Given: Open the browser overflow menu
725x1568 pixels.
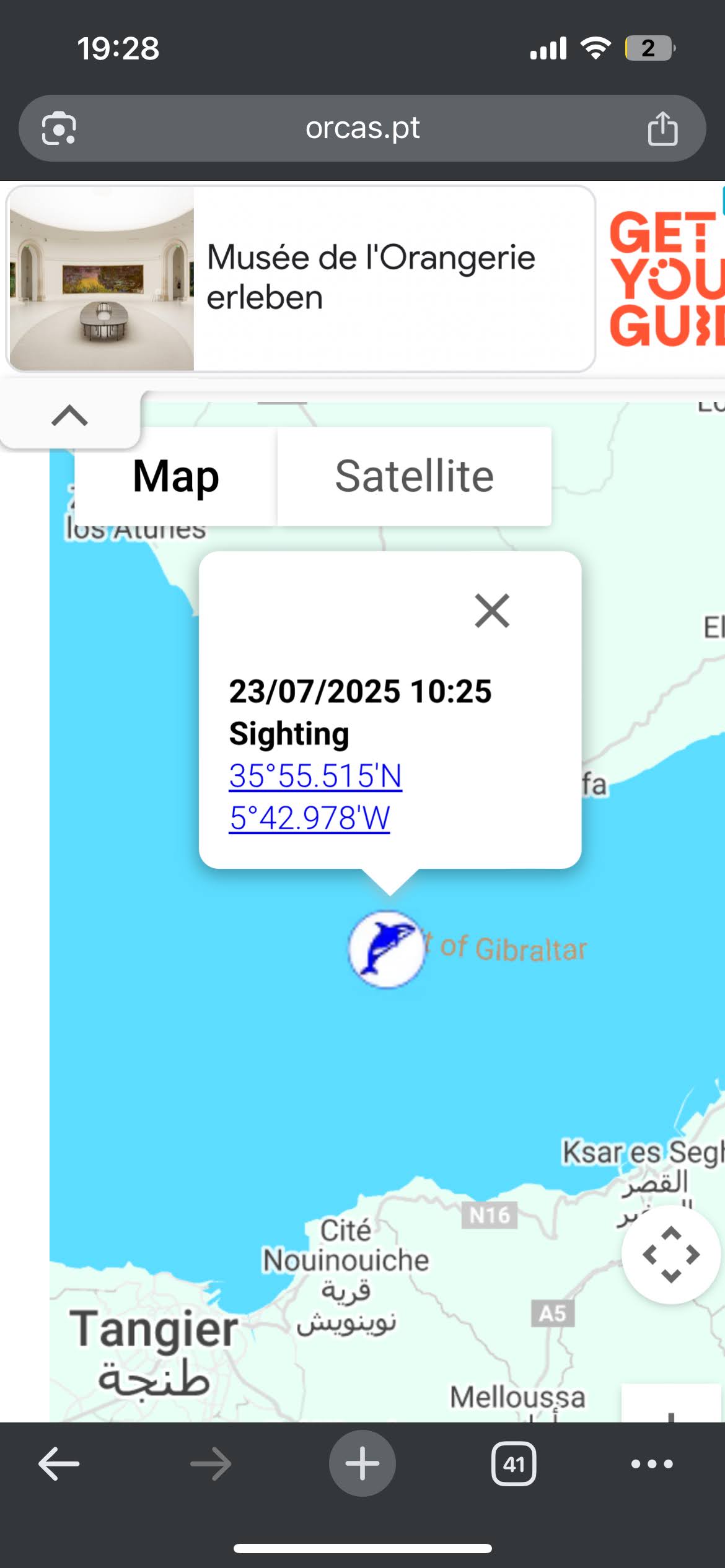Looking at the screenshot, I should (652, 1464).
